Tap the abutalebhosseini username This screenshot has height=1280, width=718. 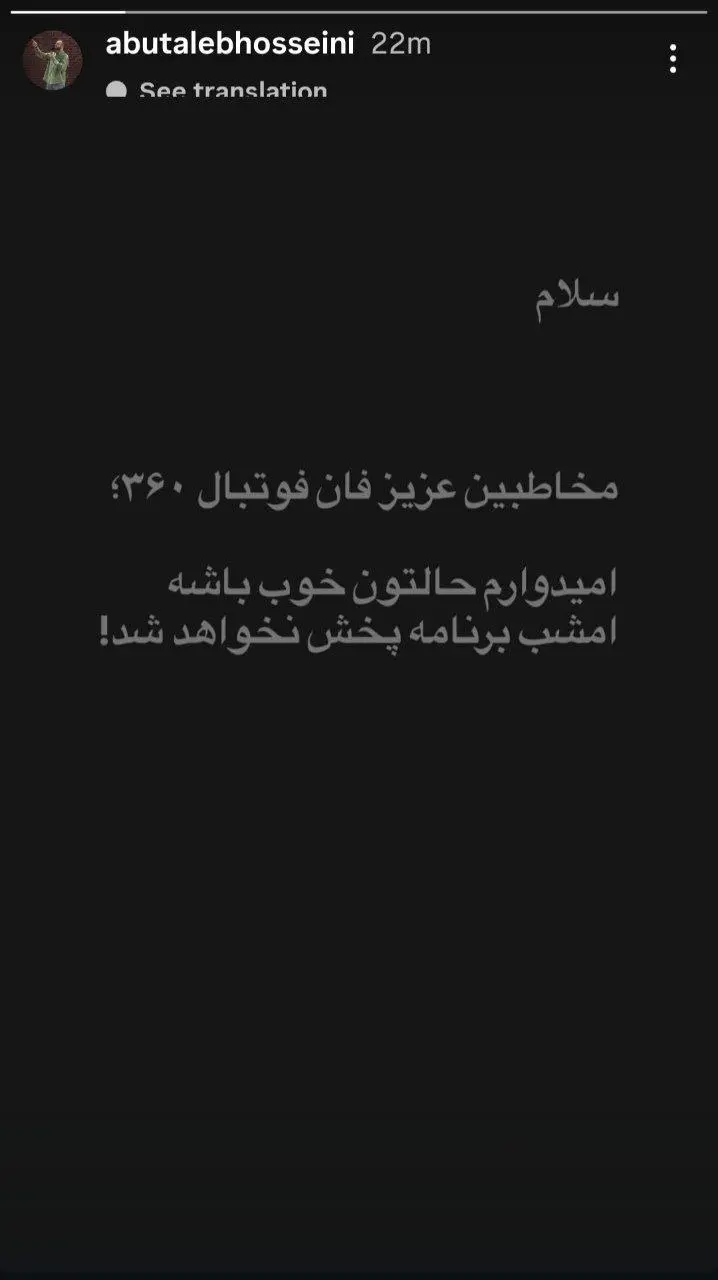(x=230, y=44)
